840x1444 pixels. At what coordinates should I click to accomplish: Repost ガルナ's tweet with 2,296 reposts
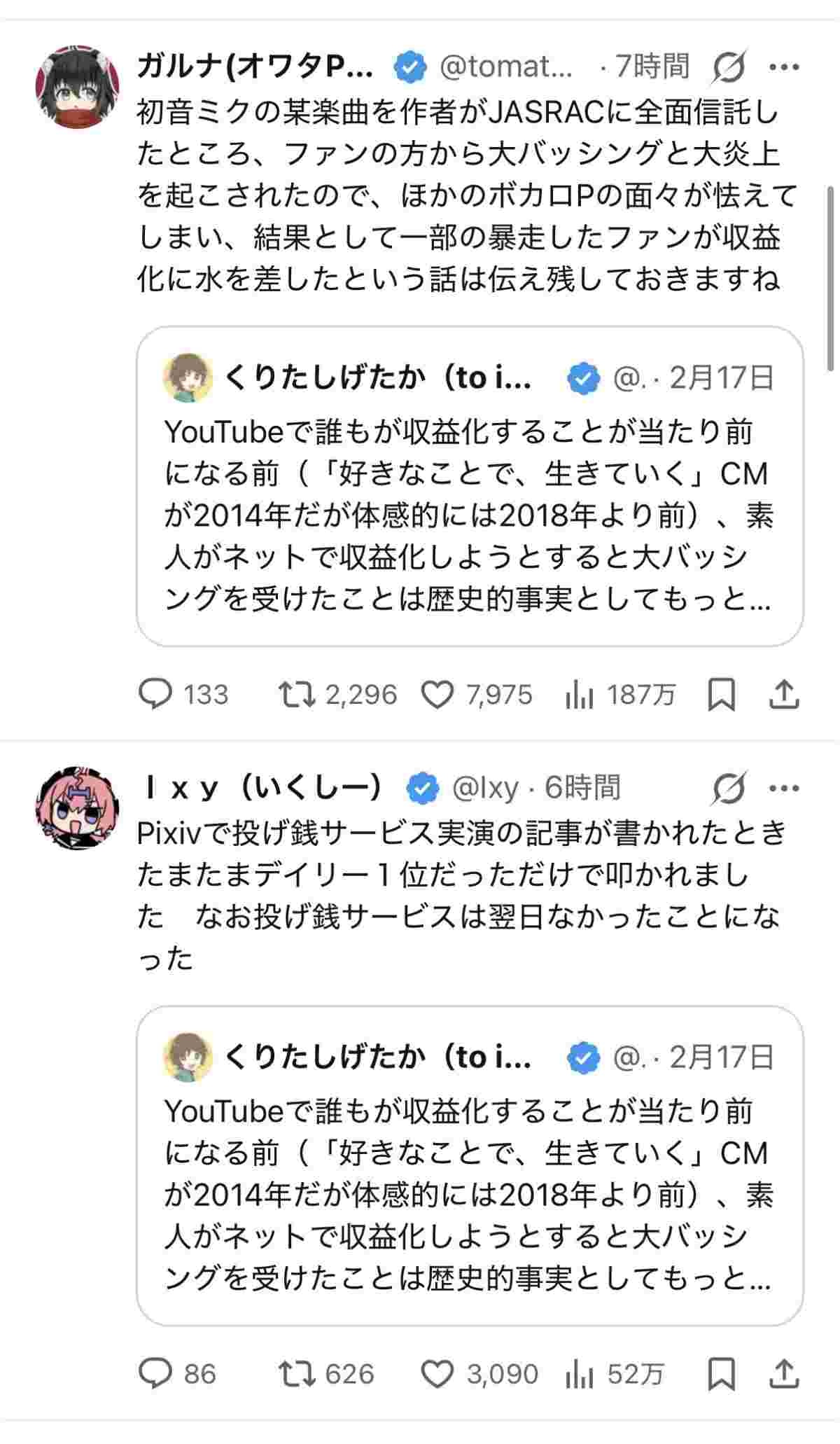tap(296, 695)
